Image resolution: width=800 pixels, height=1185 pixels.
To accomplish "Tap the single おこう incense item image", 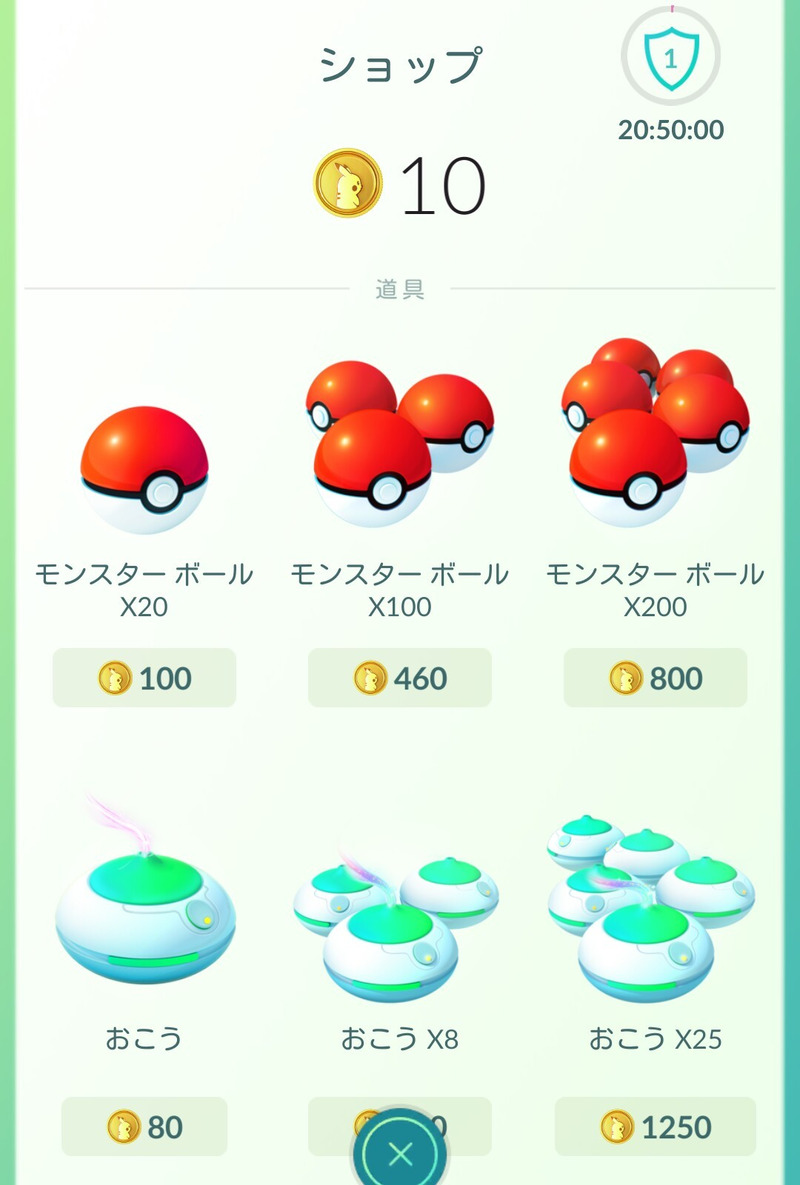I will click(143, 915).
